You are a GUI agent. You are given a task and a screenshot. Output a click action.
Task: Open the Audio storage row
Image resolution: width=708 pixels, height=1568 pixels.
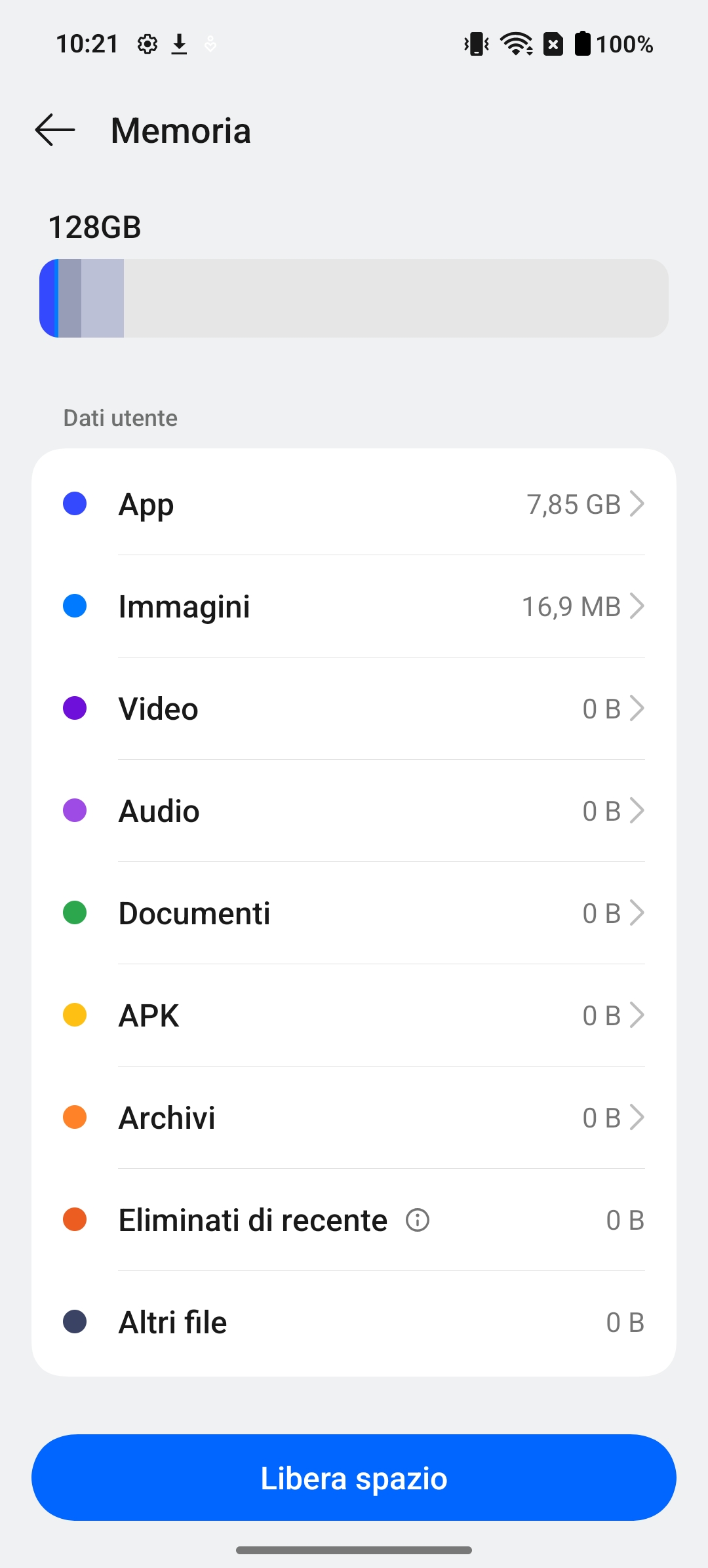coord(354,811)
